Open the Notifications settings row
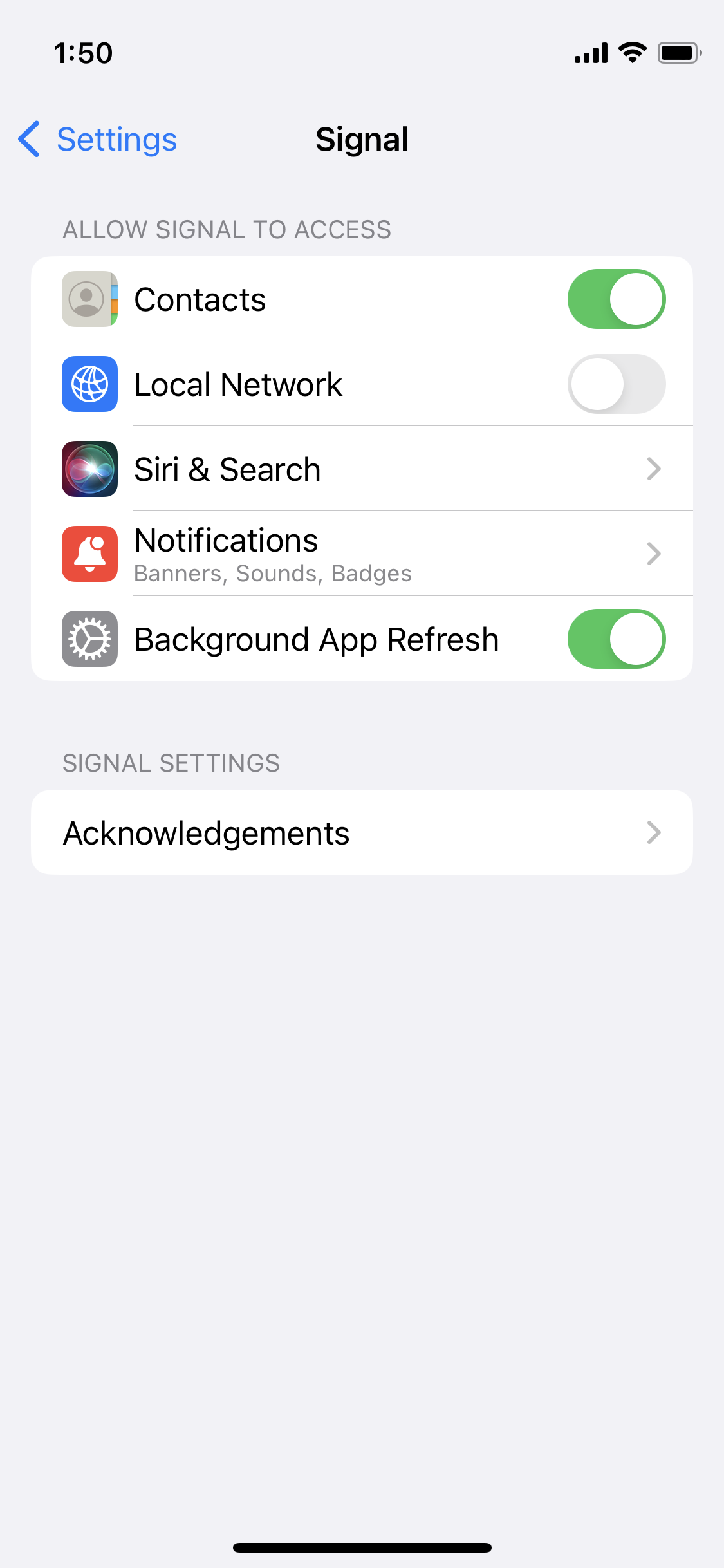Image resolution: width=724 pixels, height=1568 pixels. pyautogui.click(x=360, y=554)
